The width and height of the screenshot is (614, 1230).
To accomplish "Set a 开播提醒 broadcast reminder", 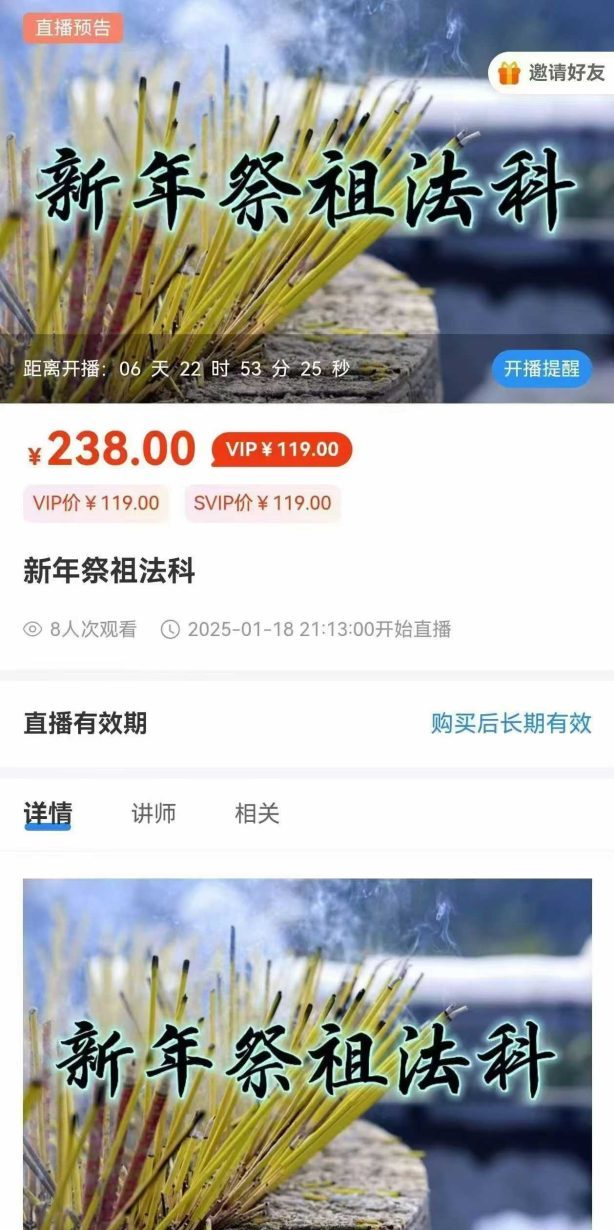I will point(541,368).
